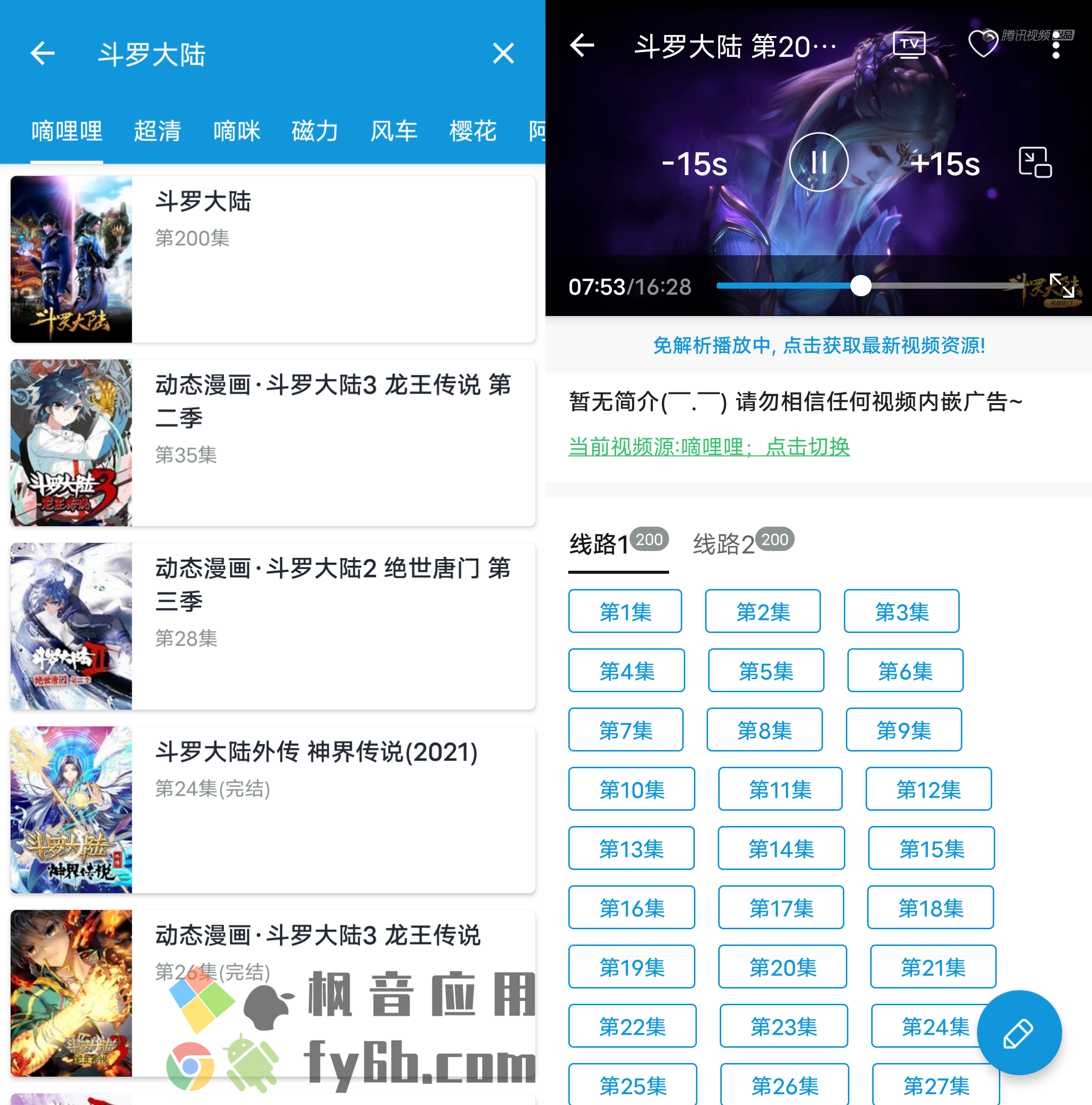Enter picture-in-picture mode
Image resolution: width=1092 pixels, height=1105 pixels.
[1035, 163]
